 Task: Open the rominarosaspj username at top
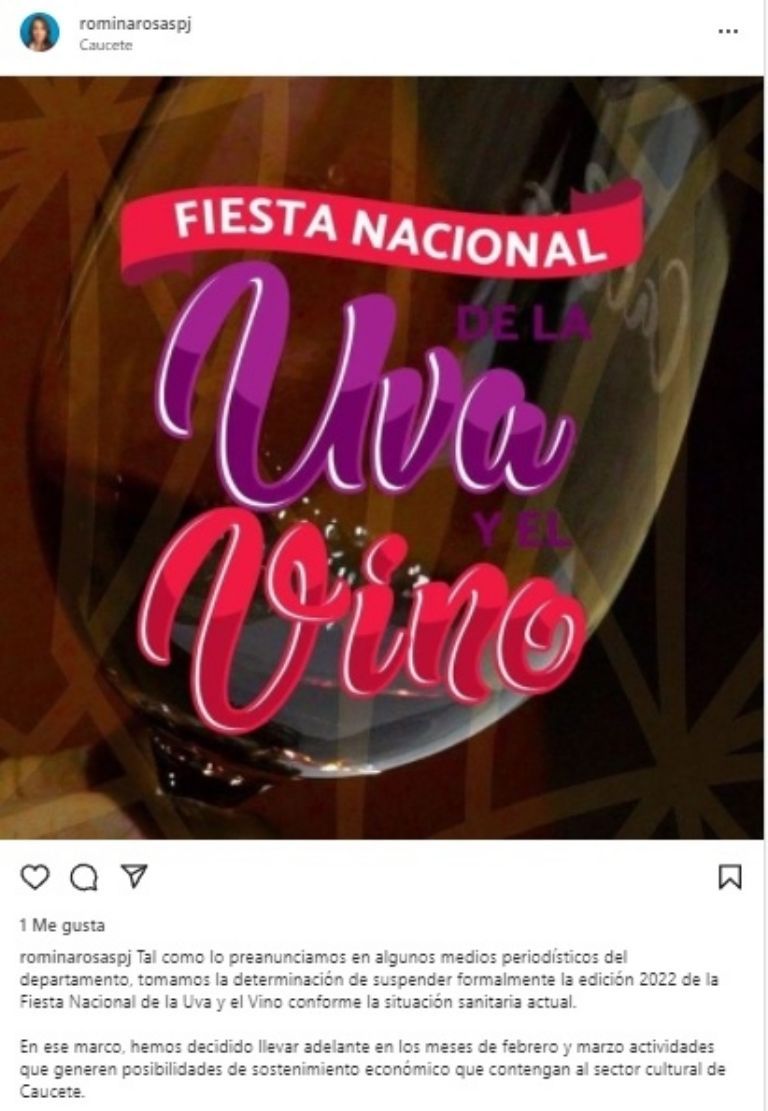(x=135, y=24)
